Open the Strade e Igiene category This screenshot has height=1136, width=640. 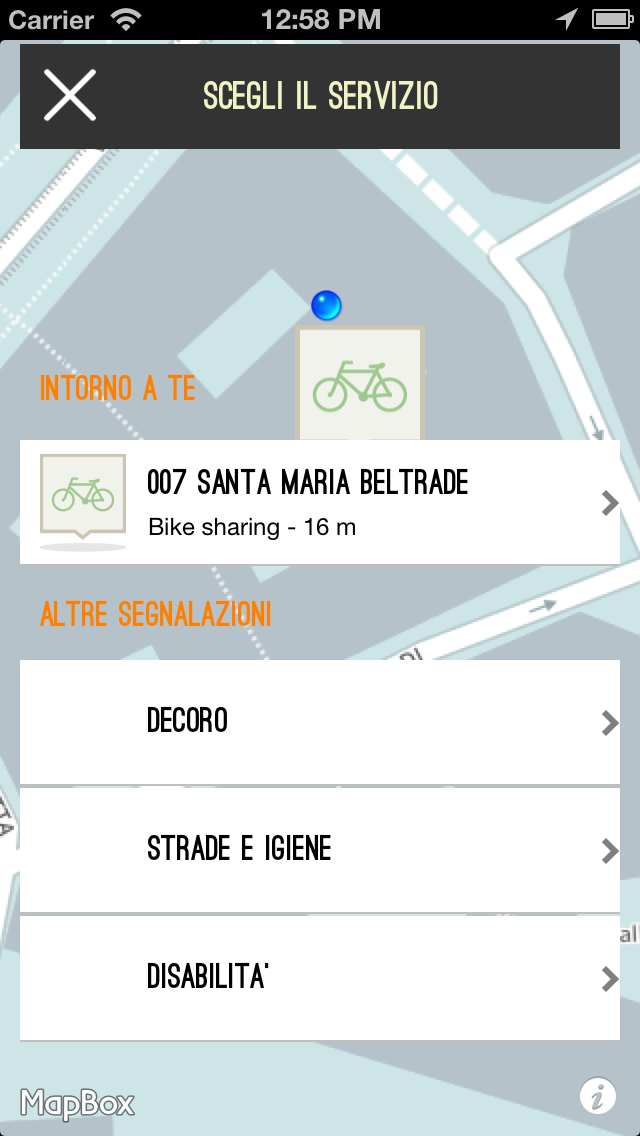pyautogui.click(x=320, y=850)
